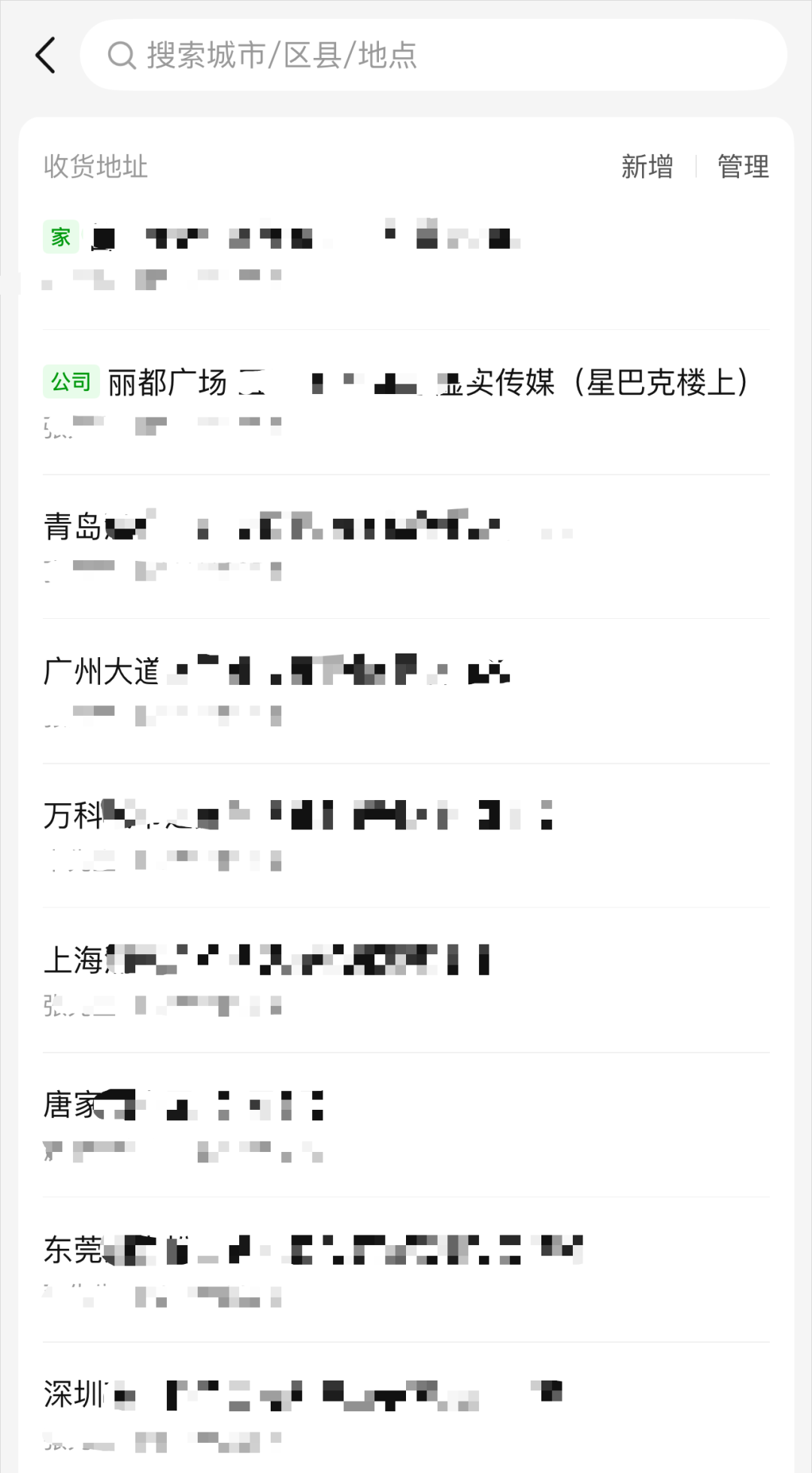Select the green 公司 label icon
The height and width of the screenshot is (1473, 812).
click(71, 380)
